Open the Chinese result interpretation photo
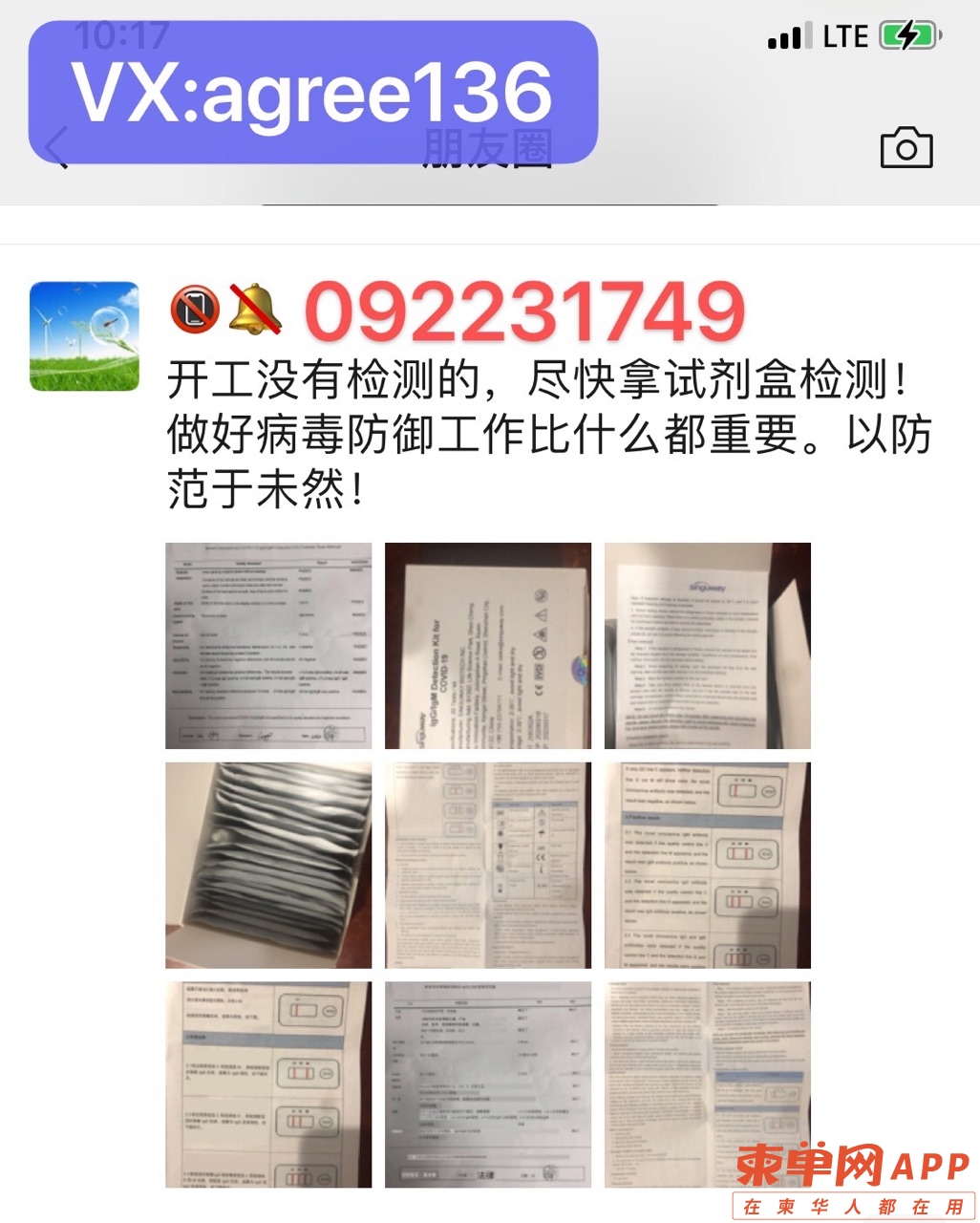 [268, 1085]
